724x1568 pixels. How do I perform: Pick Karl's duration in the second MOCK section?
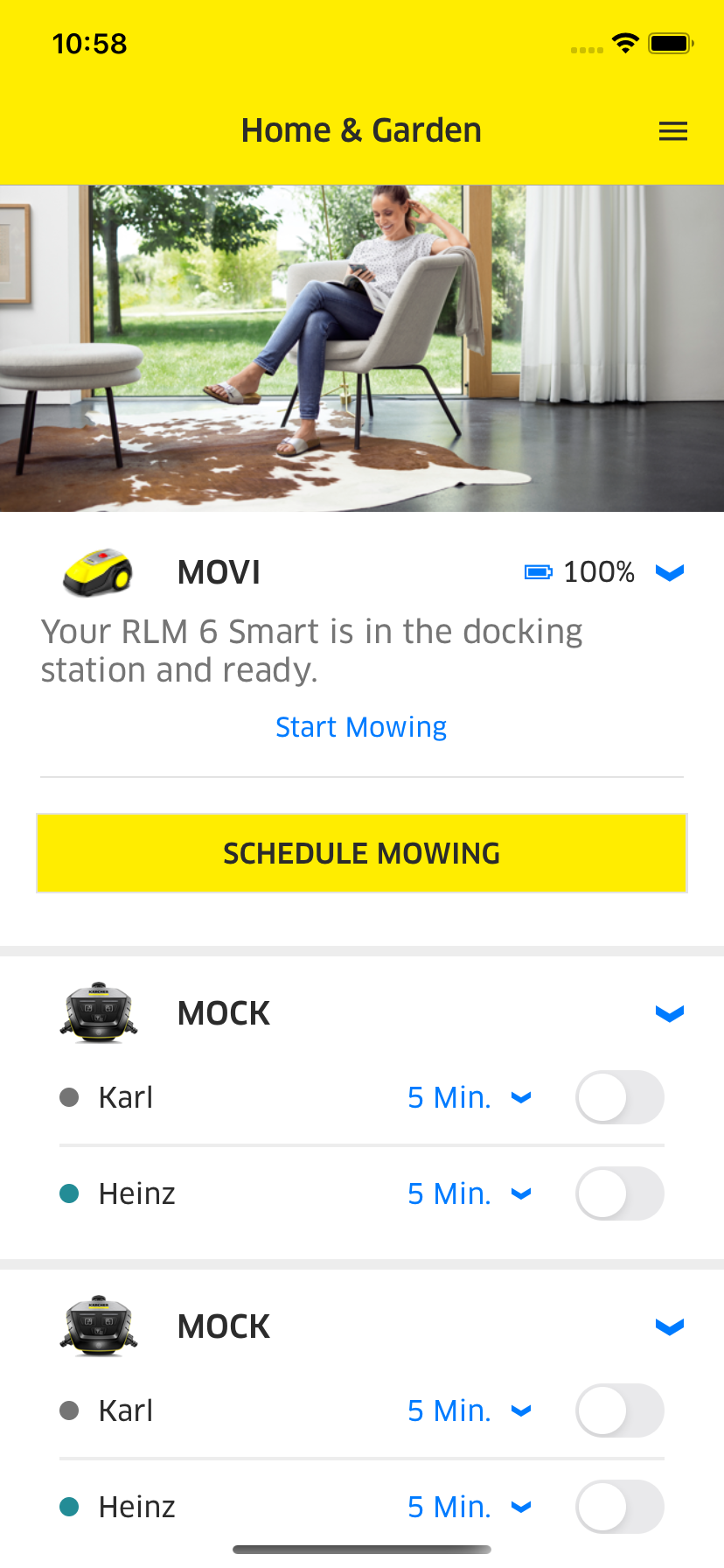click(469, 1410)
